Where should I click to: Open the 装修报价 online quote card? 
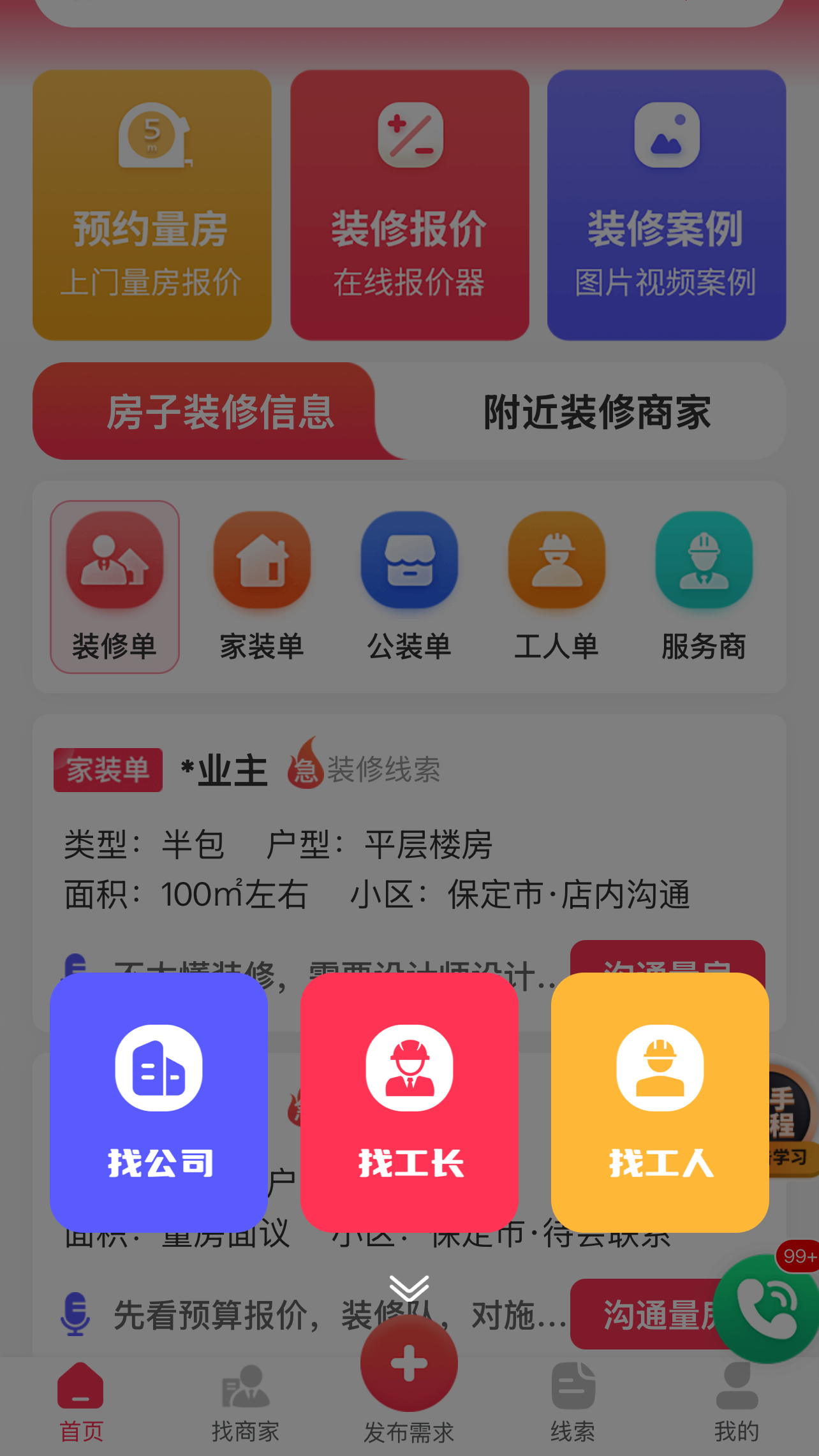[x=409, y=205]
